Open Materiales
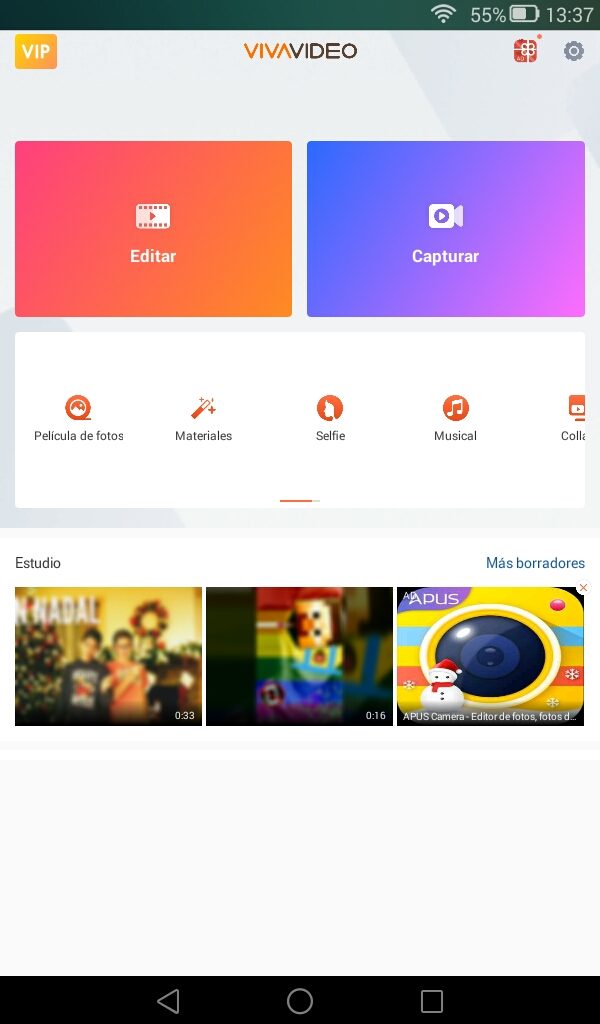The height and width of the screenshot is (1024, 600). coord(203,418)
